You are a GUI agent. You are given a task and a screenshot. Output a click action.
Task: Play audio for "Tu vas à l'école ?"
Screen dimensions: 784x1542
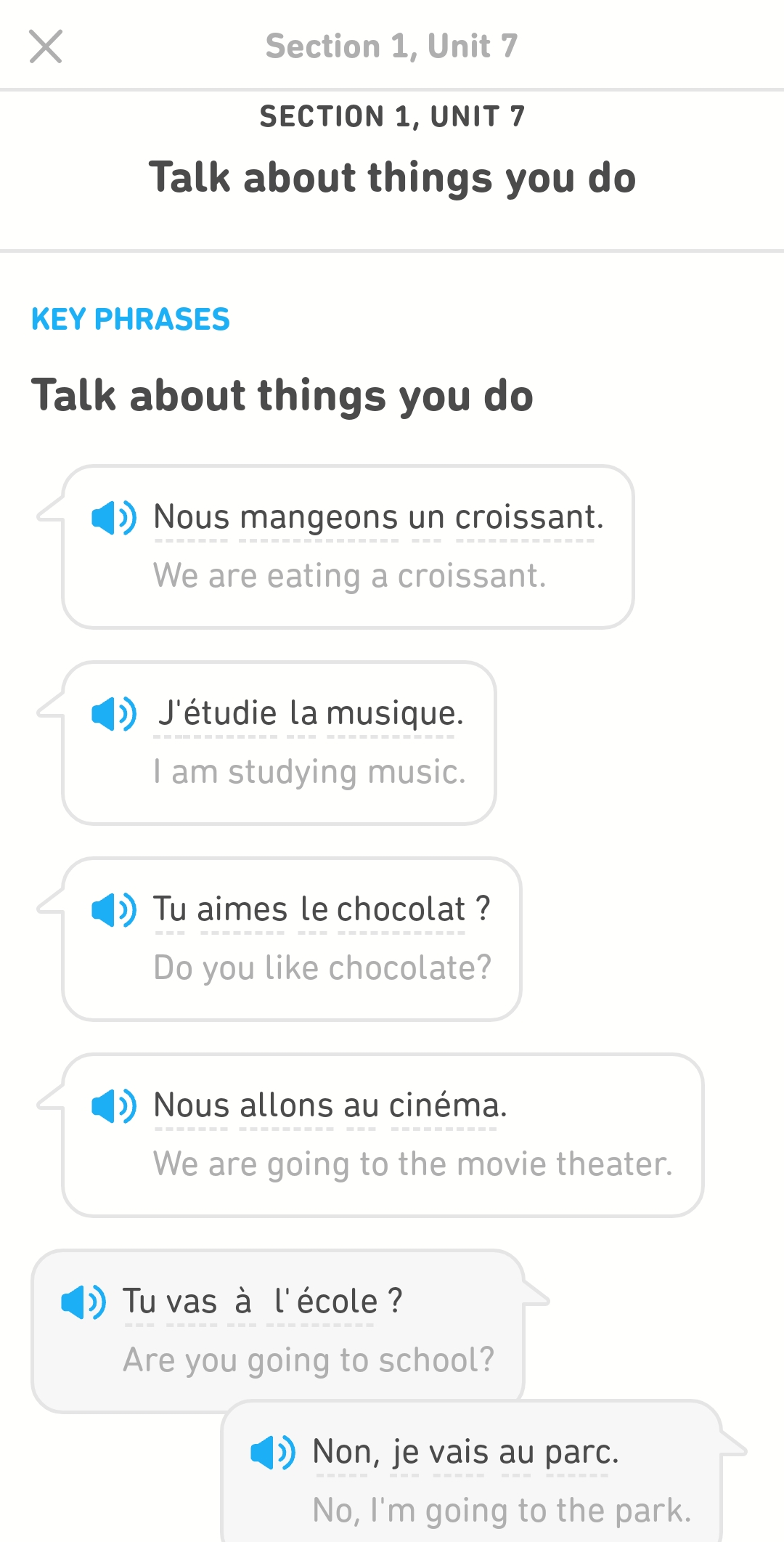click(83, 1302)
